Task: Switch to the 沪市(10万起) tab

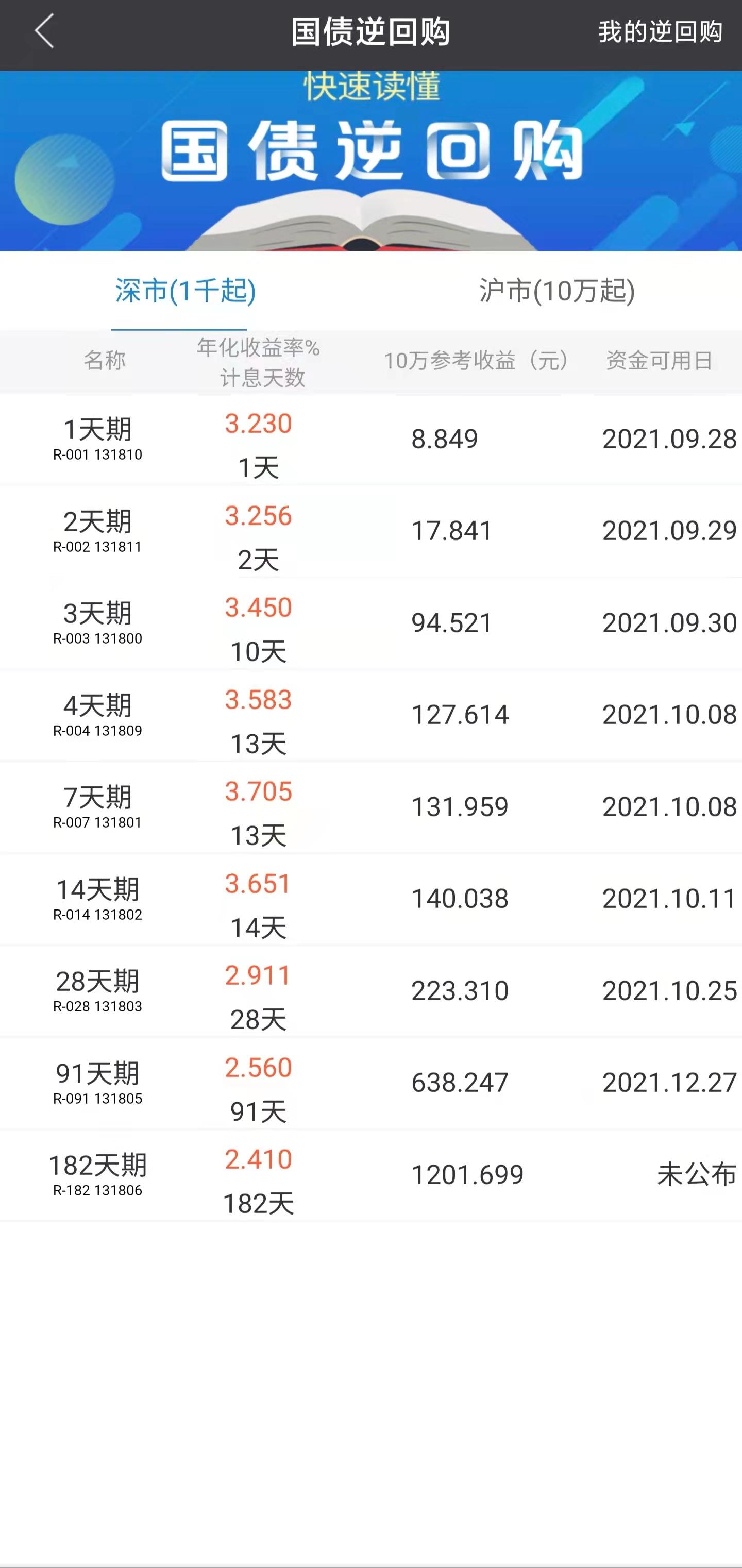Action: click(556, 291)
